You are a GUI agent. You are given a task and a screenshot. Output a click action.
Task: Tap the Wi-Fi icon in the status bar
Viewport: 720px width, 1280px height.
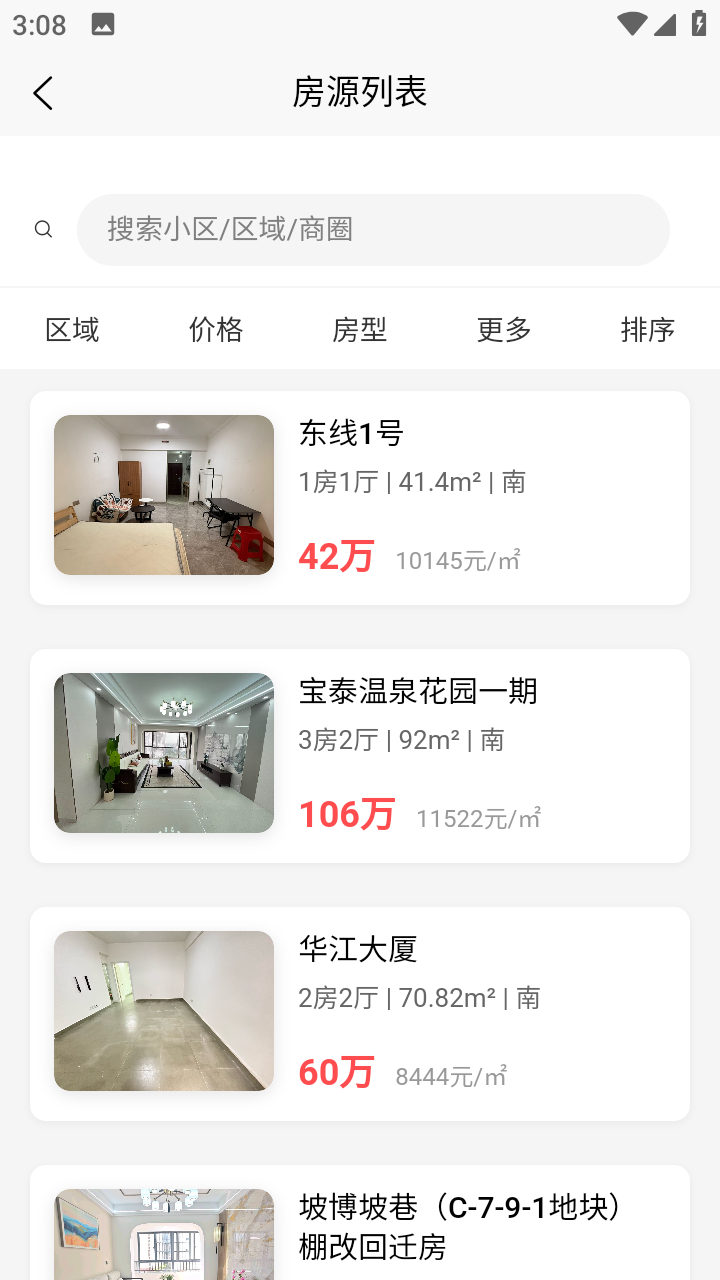point(631,25)
